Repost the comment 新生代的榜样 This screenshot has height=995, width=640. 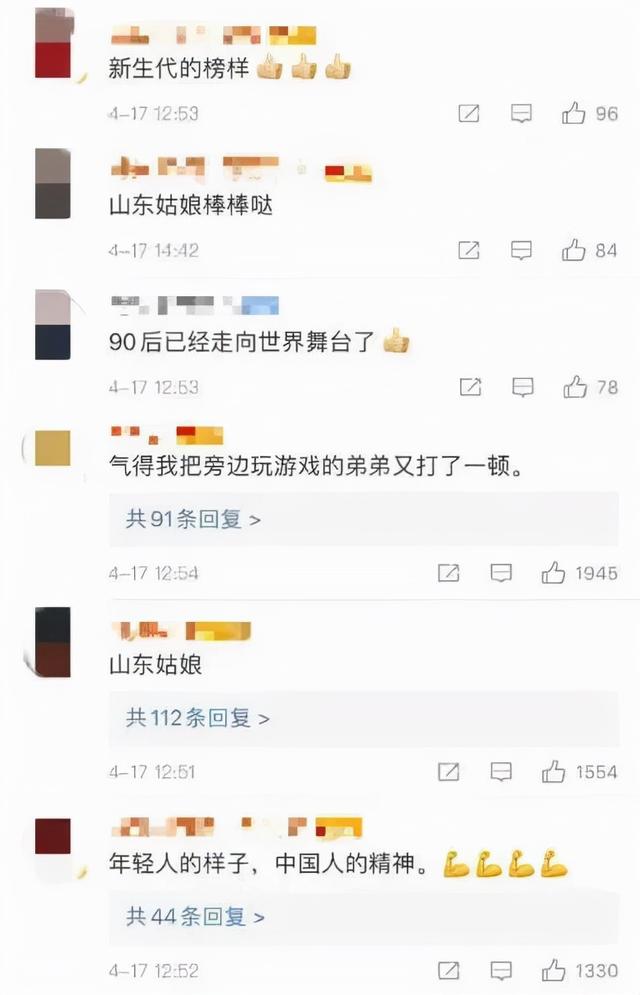[469, 113]
